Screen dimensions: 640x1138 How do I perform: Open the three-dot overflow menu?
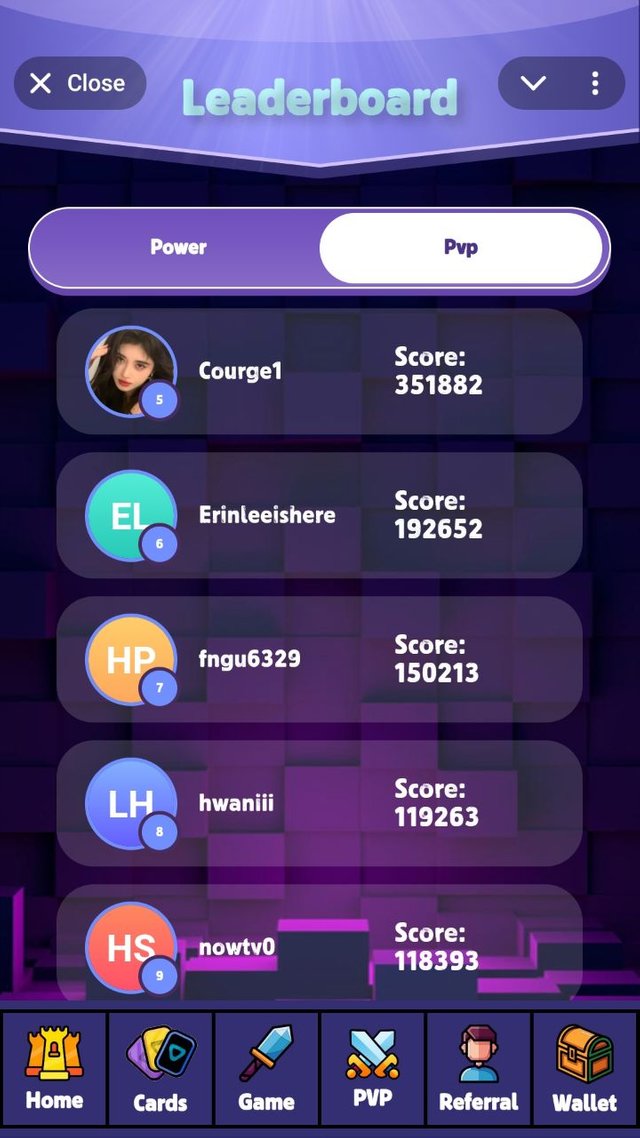coord(595,84)
